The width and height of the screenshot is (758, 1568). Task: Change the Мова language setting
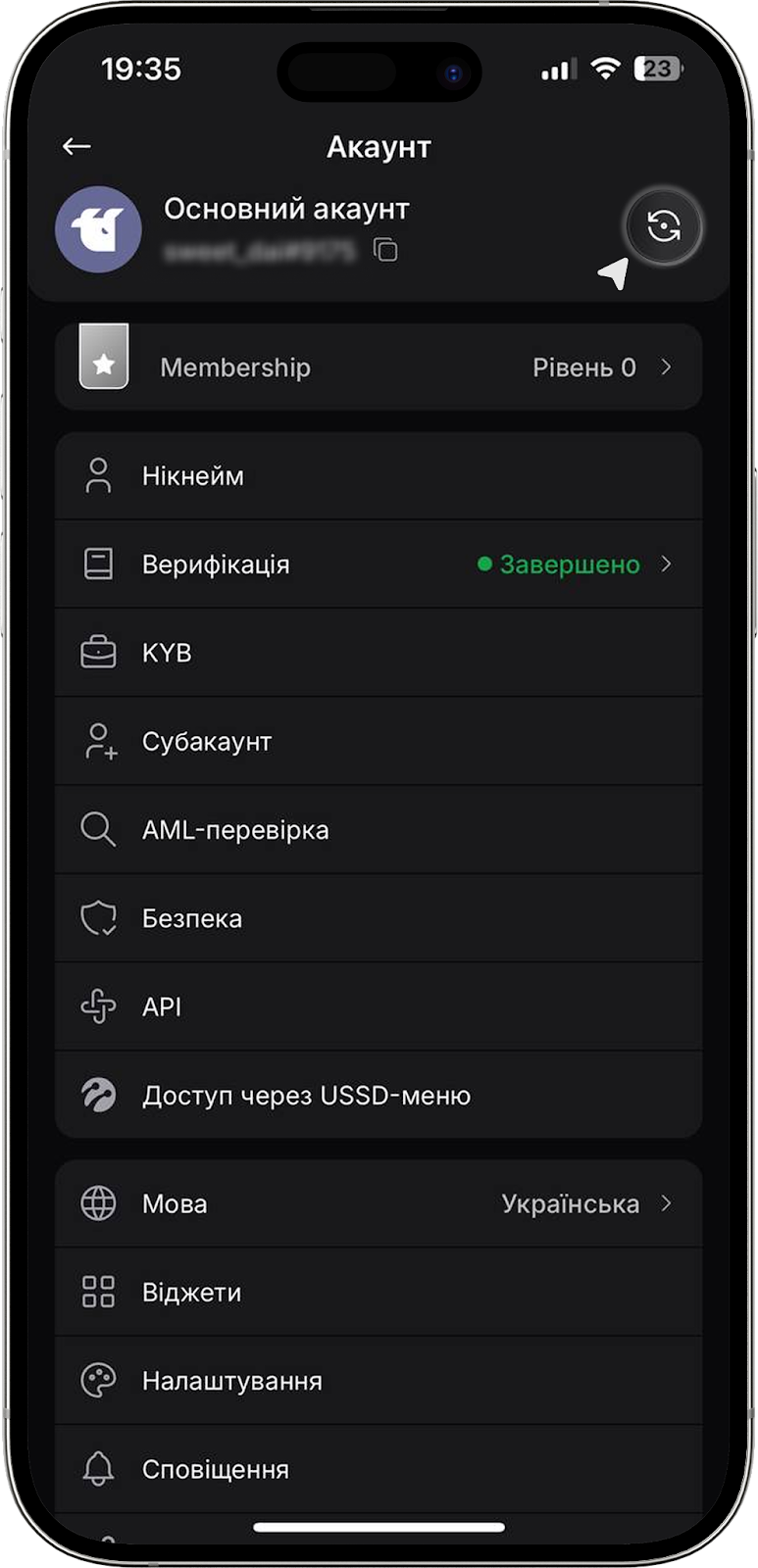point(379,1203)
